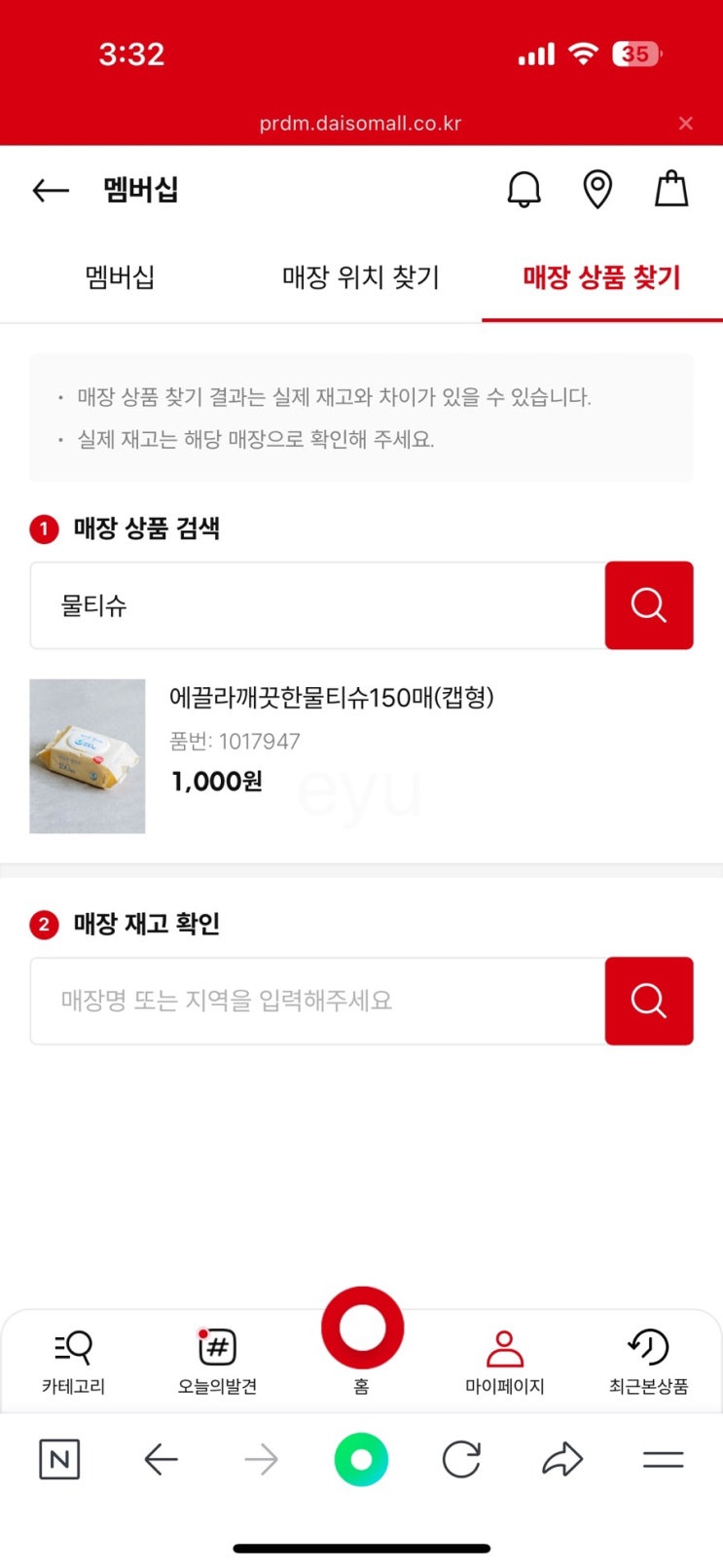This screenshot has width=723, height=1568.
Task: Switch to the 매장 위치 찾기 tab
Action: 361,277
